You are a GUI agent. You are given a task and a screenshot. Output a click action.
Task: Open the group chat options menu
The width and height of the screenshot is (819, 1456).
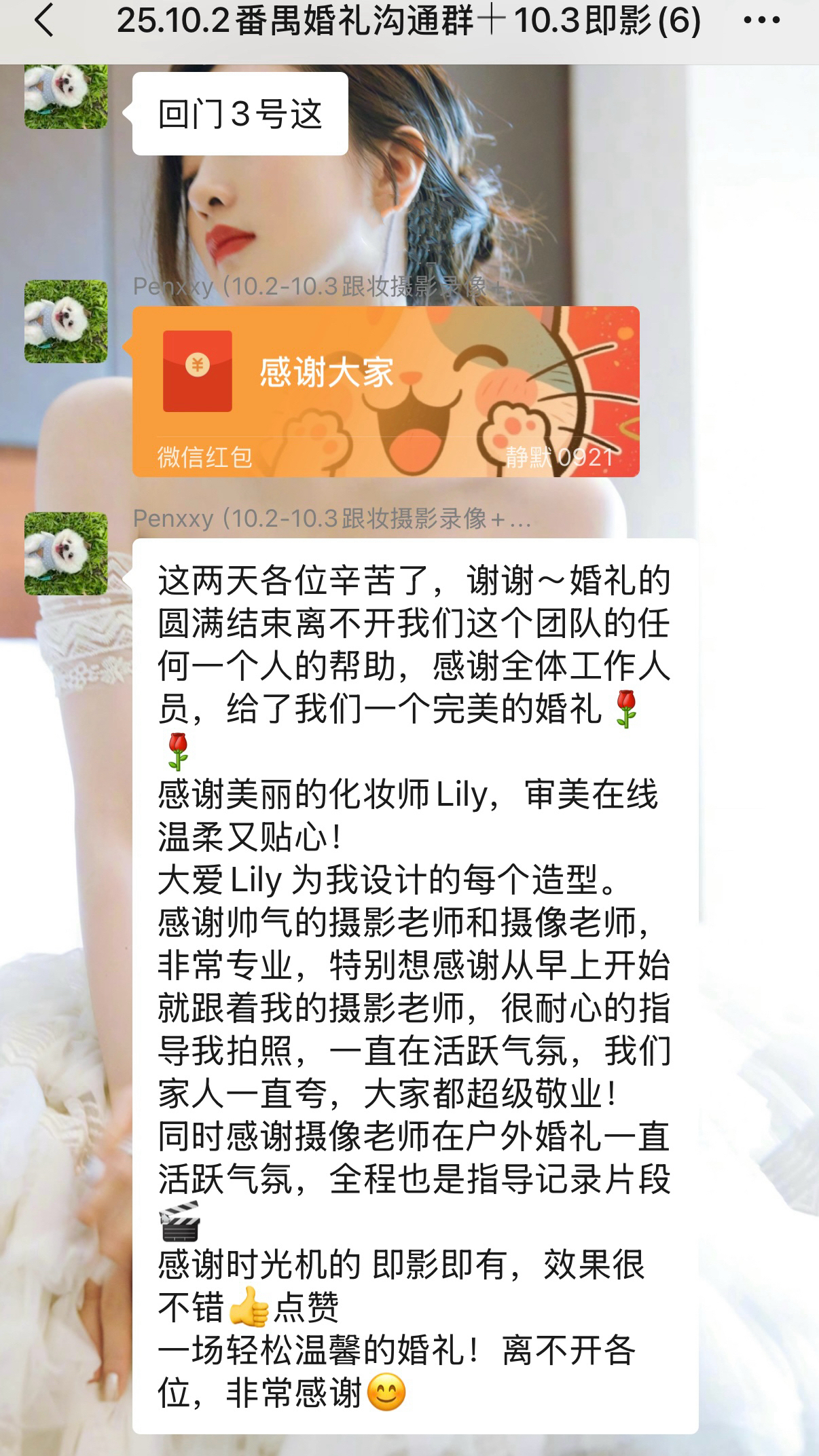(761, 20)
